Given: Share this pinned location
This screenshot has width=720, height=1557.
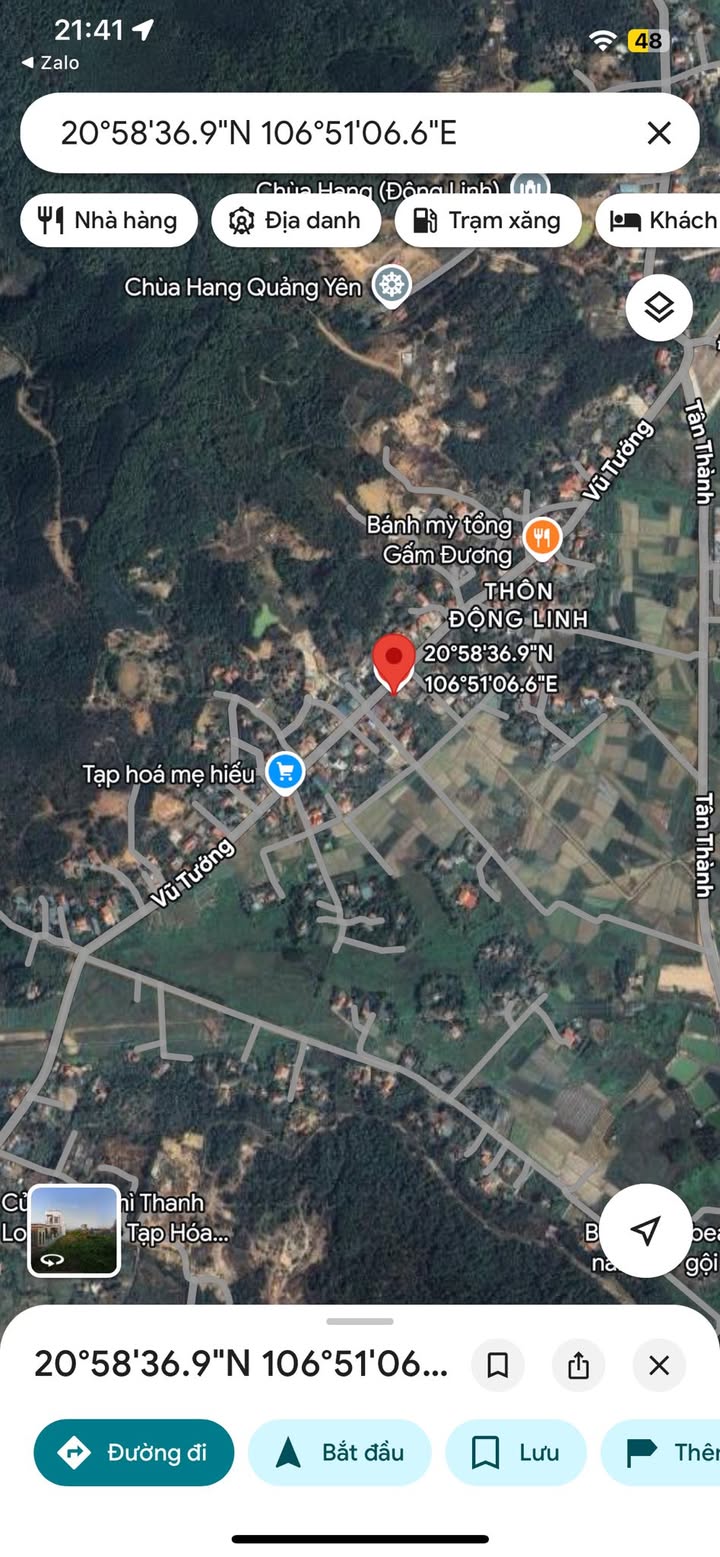Looking at the screenshot, I should point(578,1365).
